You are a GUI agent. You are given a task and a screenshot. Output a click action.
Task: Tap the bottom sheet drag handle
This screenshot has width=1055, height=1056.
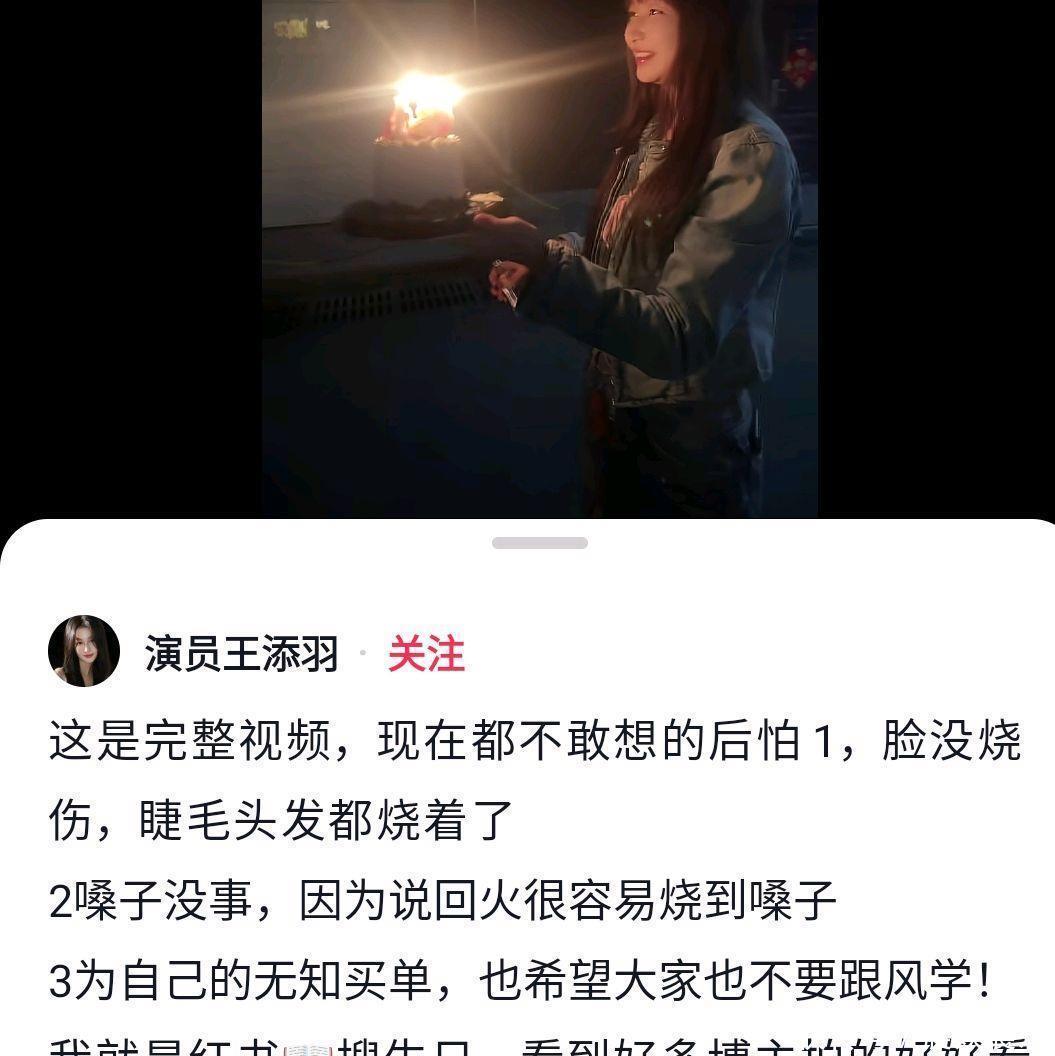click(540, 543)
